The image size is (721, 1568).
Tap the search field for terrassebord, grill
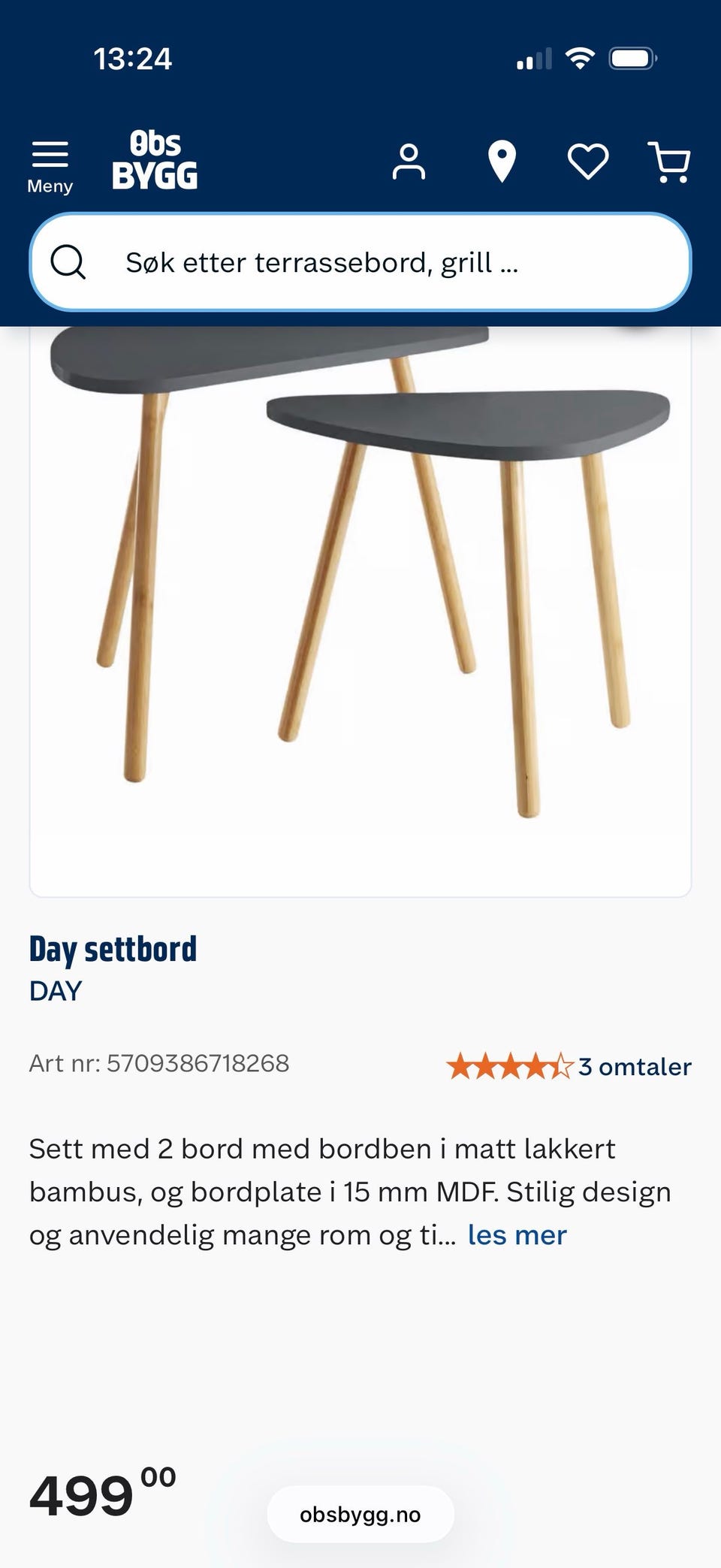(360, 262)
